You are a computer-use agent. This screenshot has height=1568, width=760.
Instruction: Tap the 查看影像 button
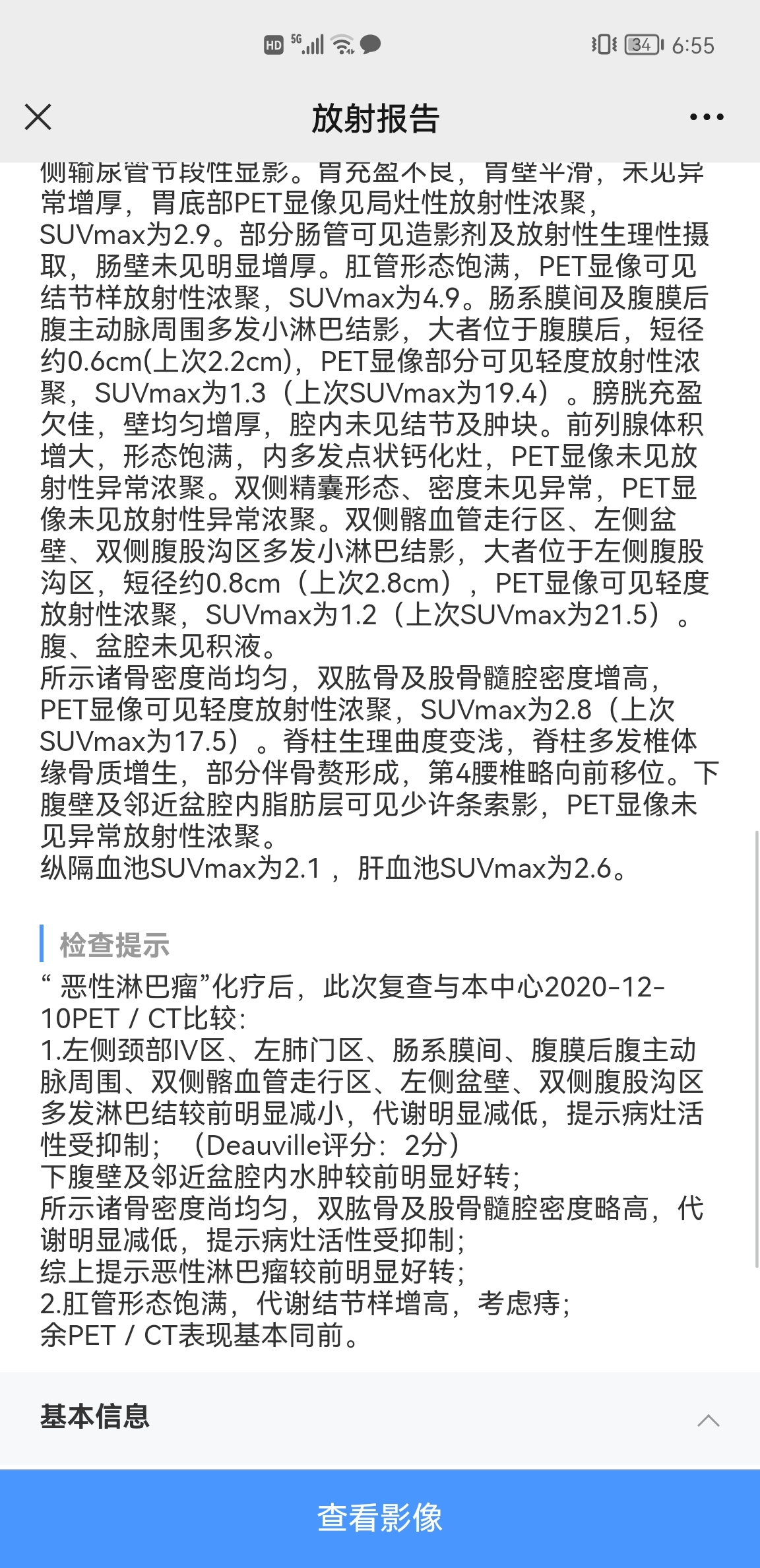pos(380,1518)
